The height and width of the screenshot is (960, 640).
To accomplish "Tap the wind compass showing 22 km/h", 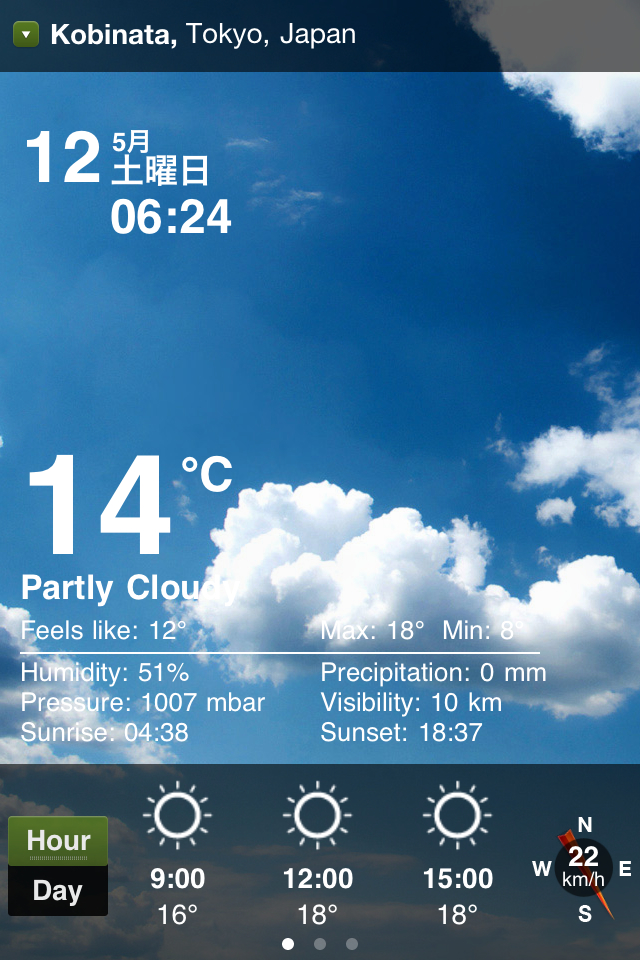I will pyautogui.click(x=584, y=866).
